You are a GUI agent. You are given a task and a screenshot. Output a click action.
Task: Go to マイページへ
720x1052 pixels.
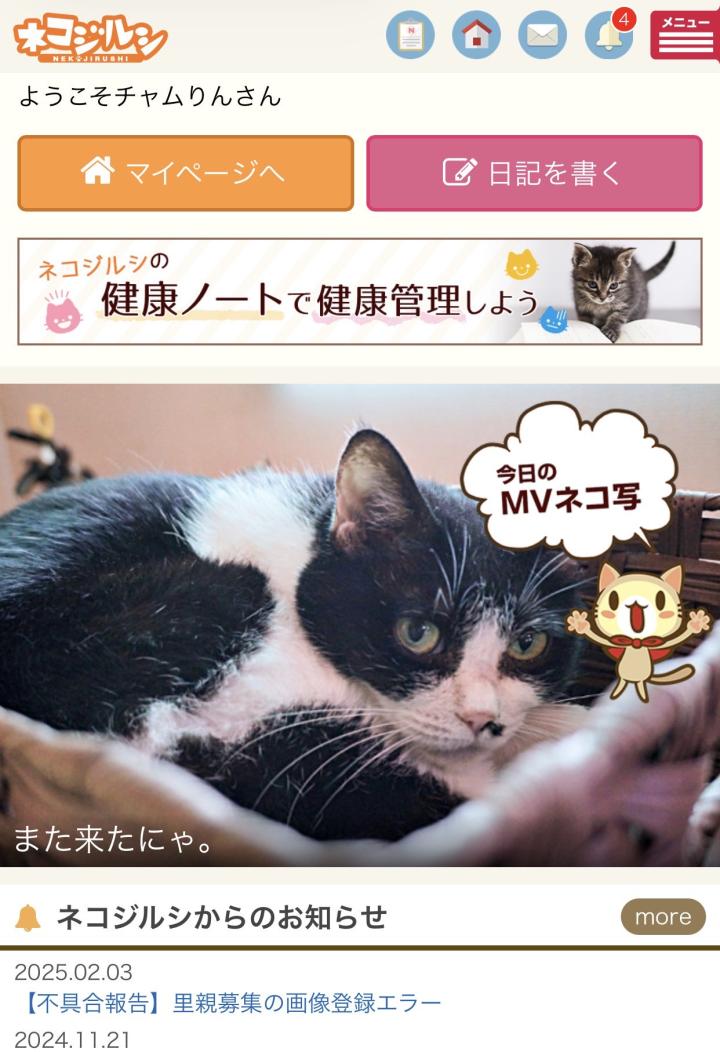pyautogui.click(x=186, y=173)
